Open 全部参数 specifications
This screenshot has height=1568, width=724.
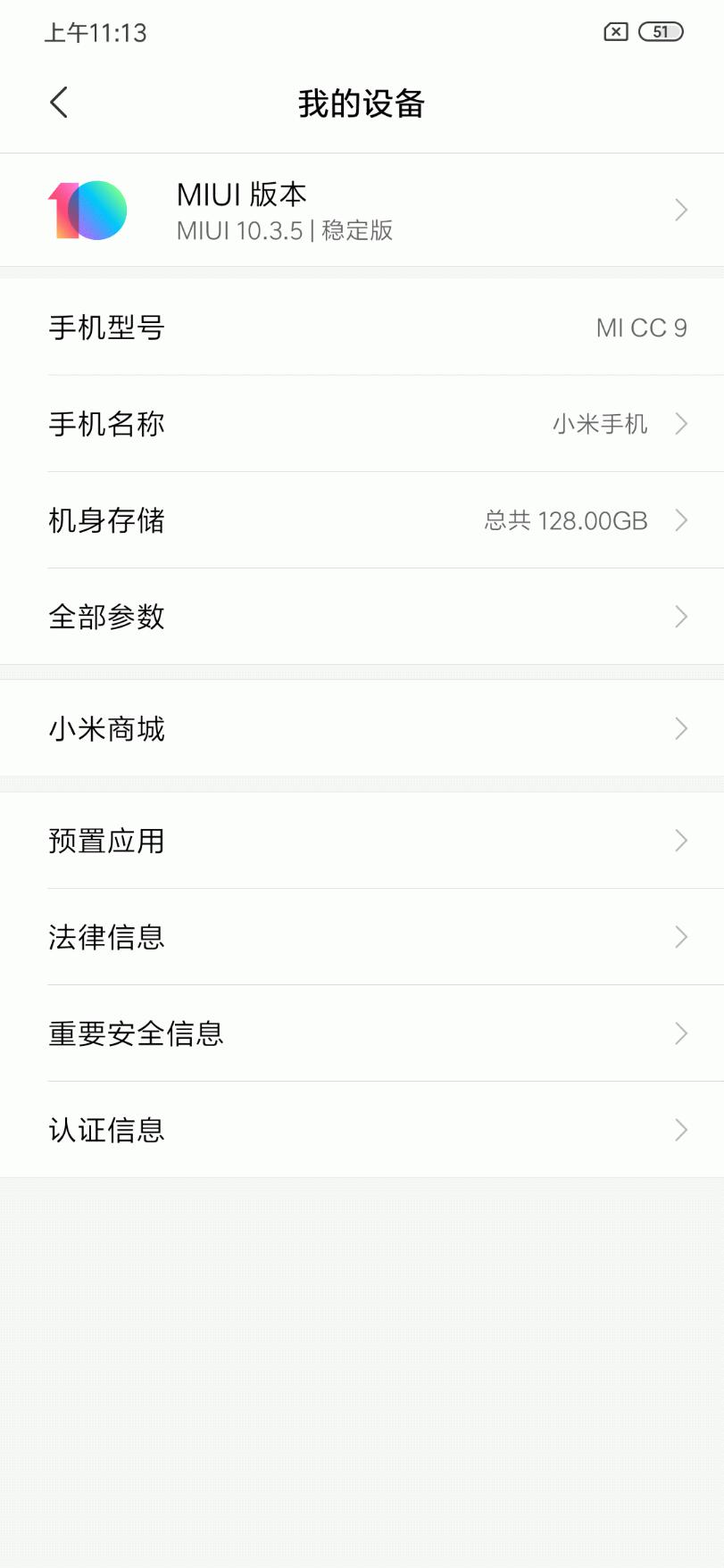pos(362,617)
